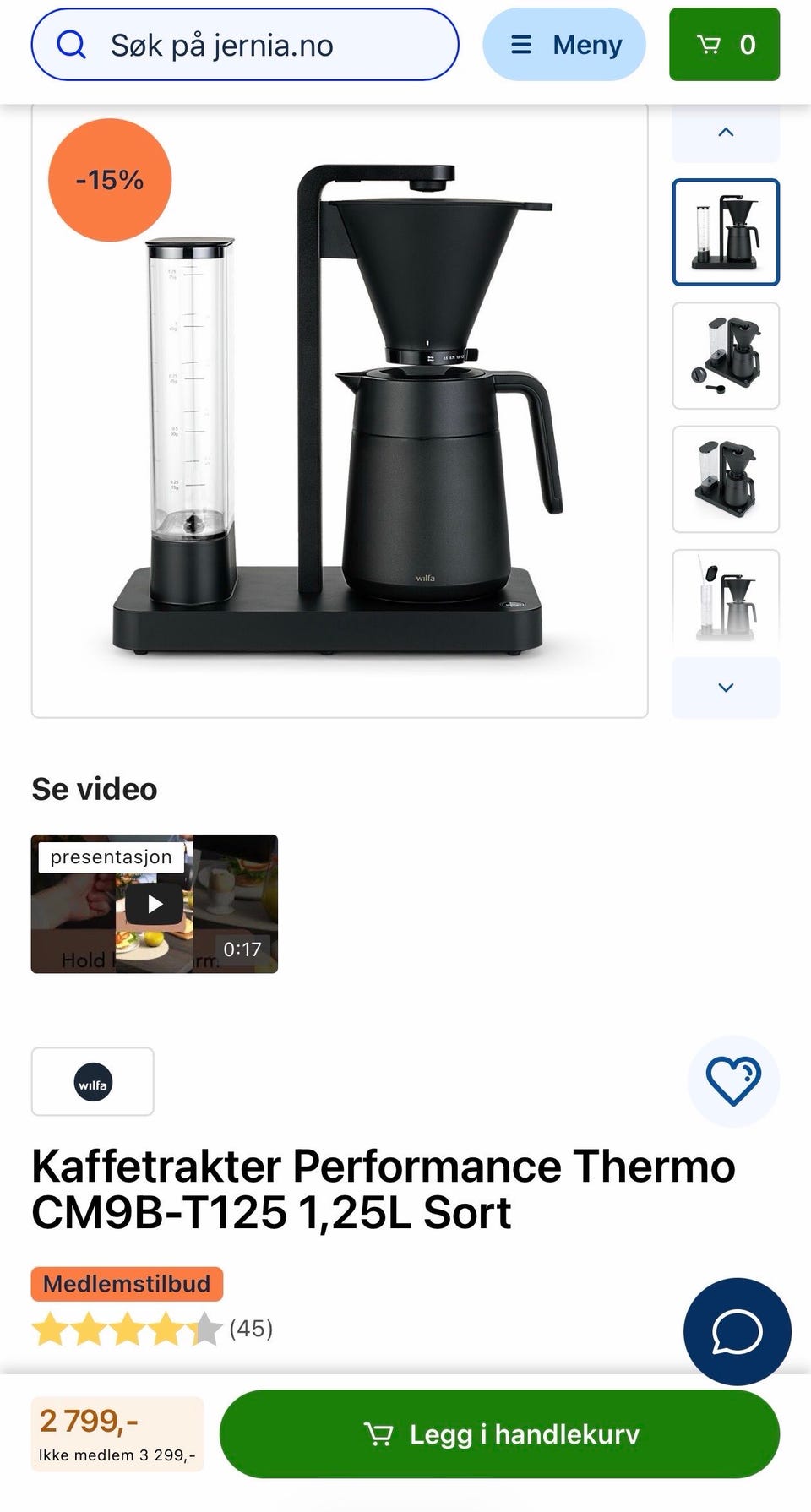This screenshot has width=811, height=1512.
Task: Start a chat with customer support
Action: pyautogui.click(x=737, y=1332)
